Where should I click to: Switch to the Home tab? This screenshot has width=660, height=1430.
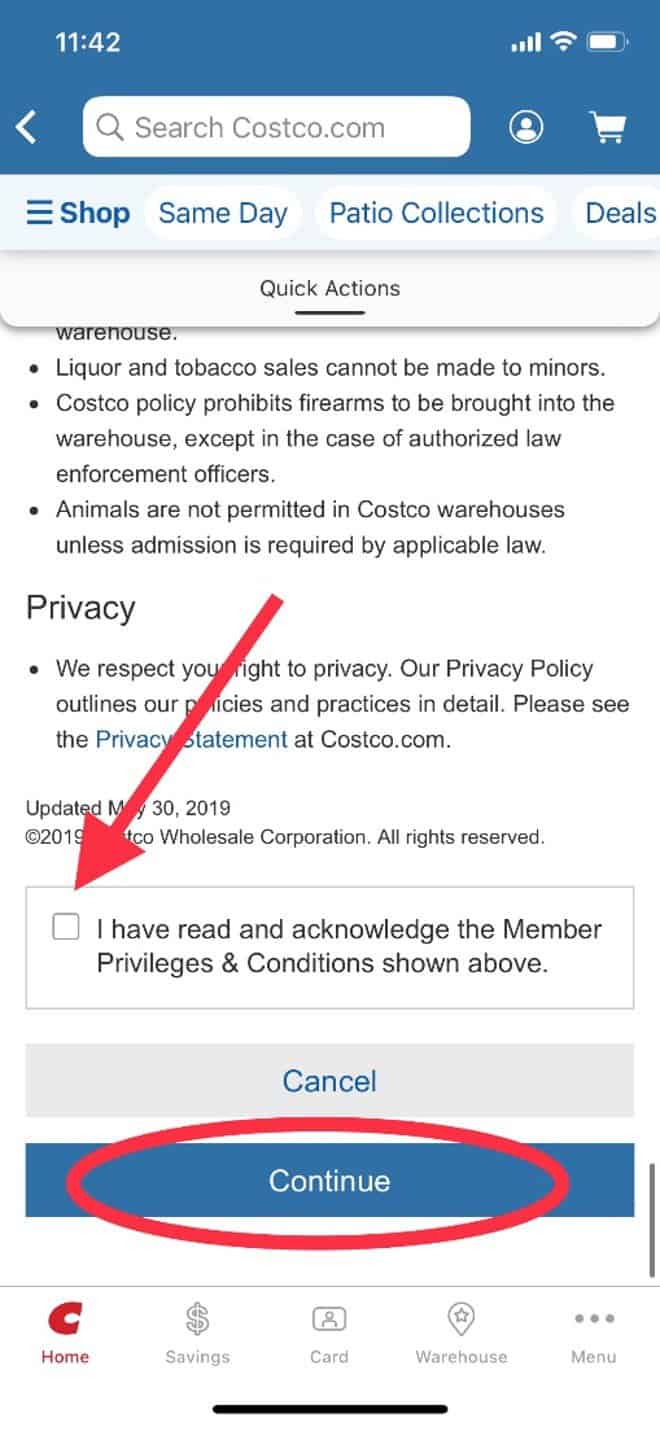(65, 1333)
